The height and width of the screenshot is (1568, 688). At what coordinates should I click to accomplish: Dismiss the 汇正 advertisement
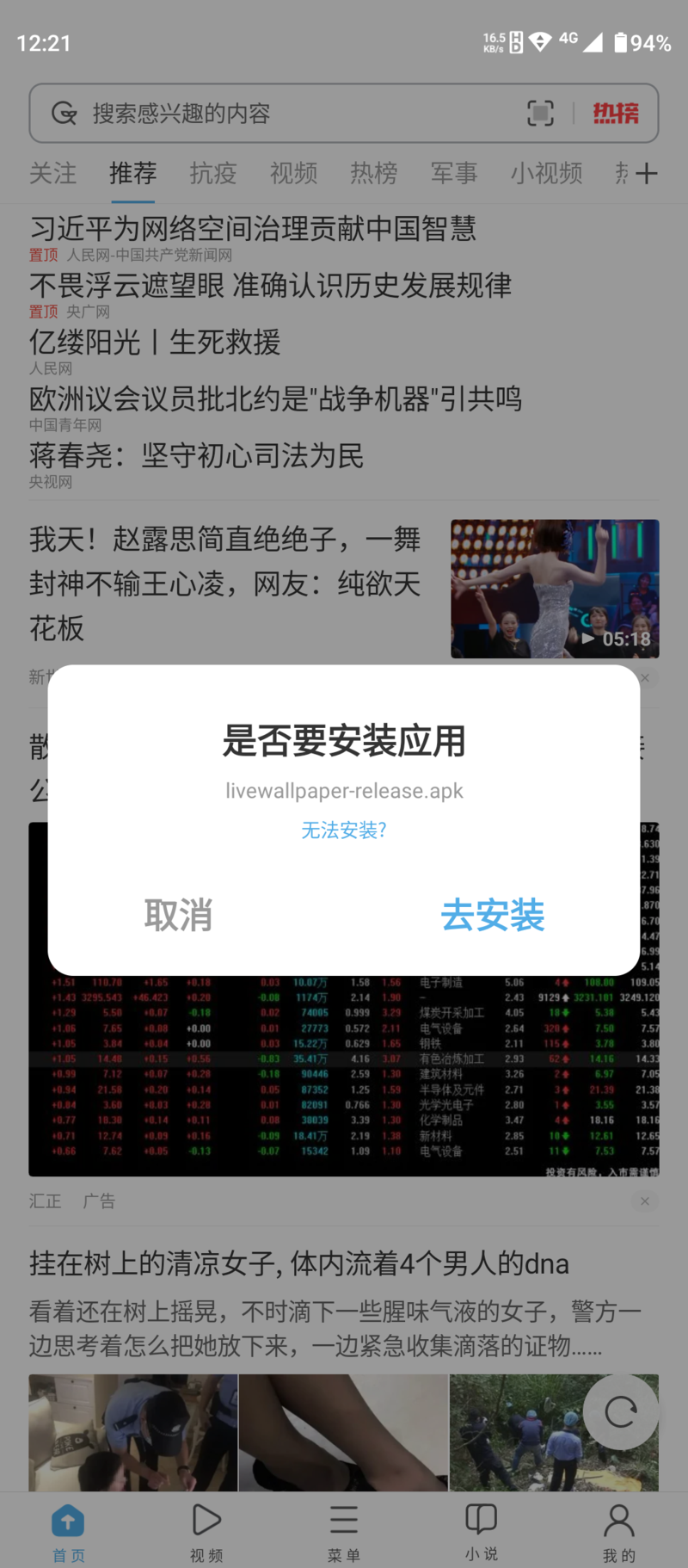coord(644,1201)
